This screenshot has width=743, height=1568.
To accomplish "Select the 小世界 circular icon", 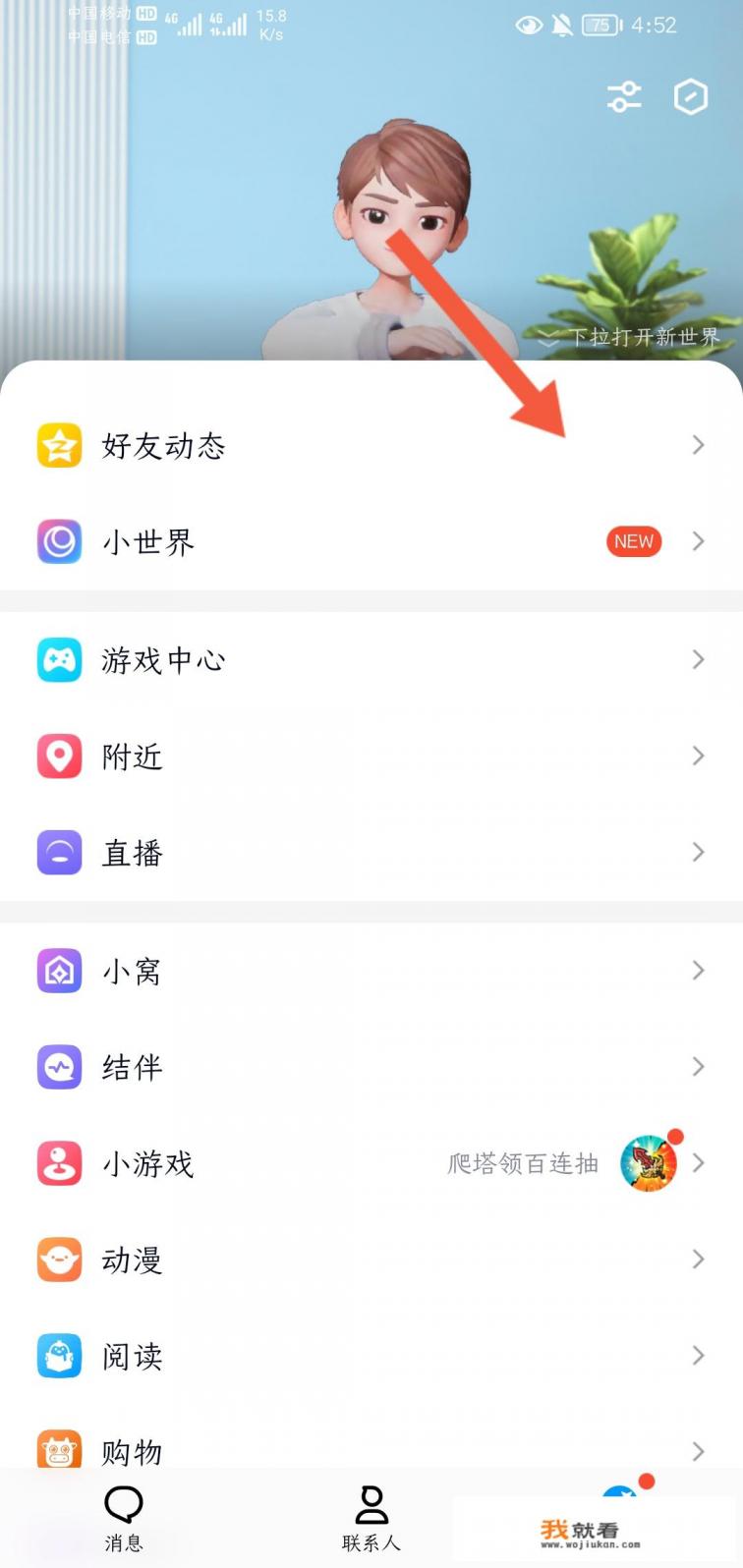I will click(59, 541).
